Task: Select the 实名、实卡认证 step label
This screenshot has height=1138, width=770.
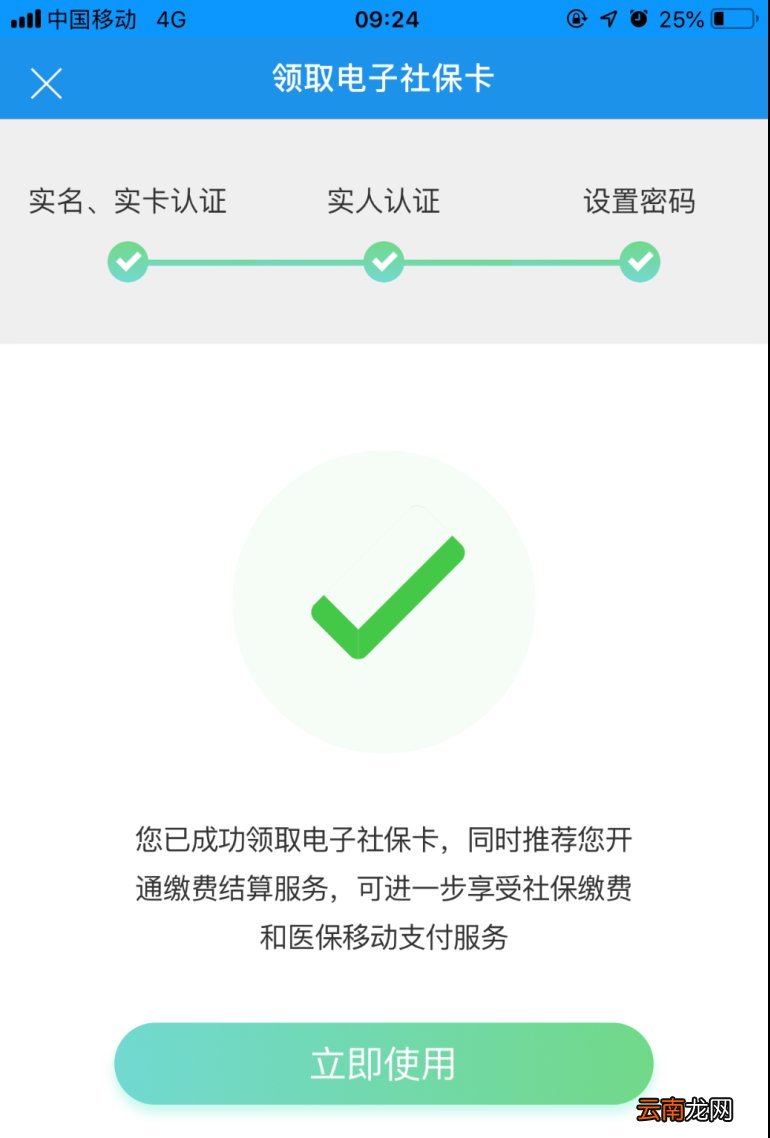Action: point(128,202)
